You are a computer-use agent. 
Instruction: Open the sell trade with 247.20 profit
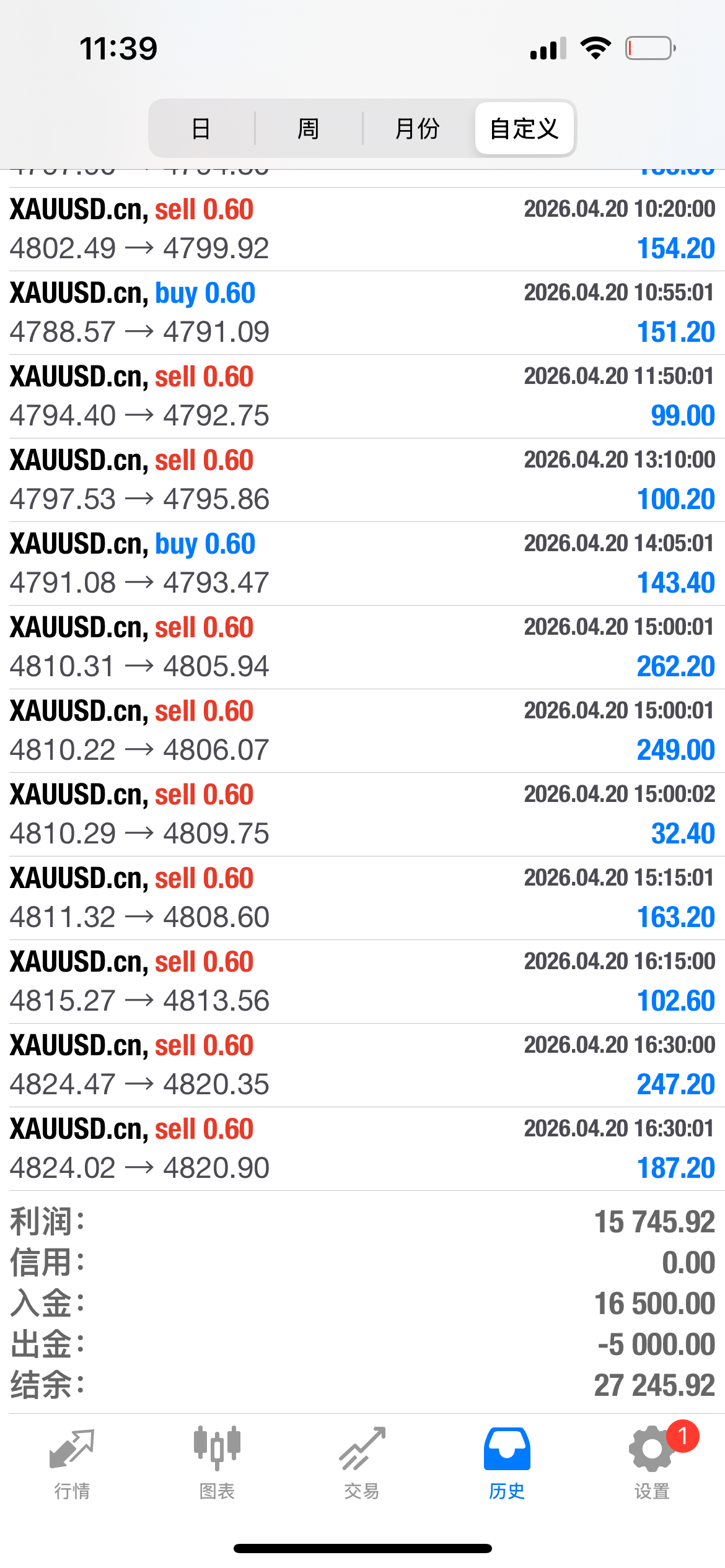tap(362, 1065)
